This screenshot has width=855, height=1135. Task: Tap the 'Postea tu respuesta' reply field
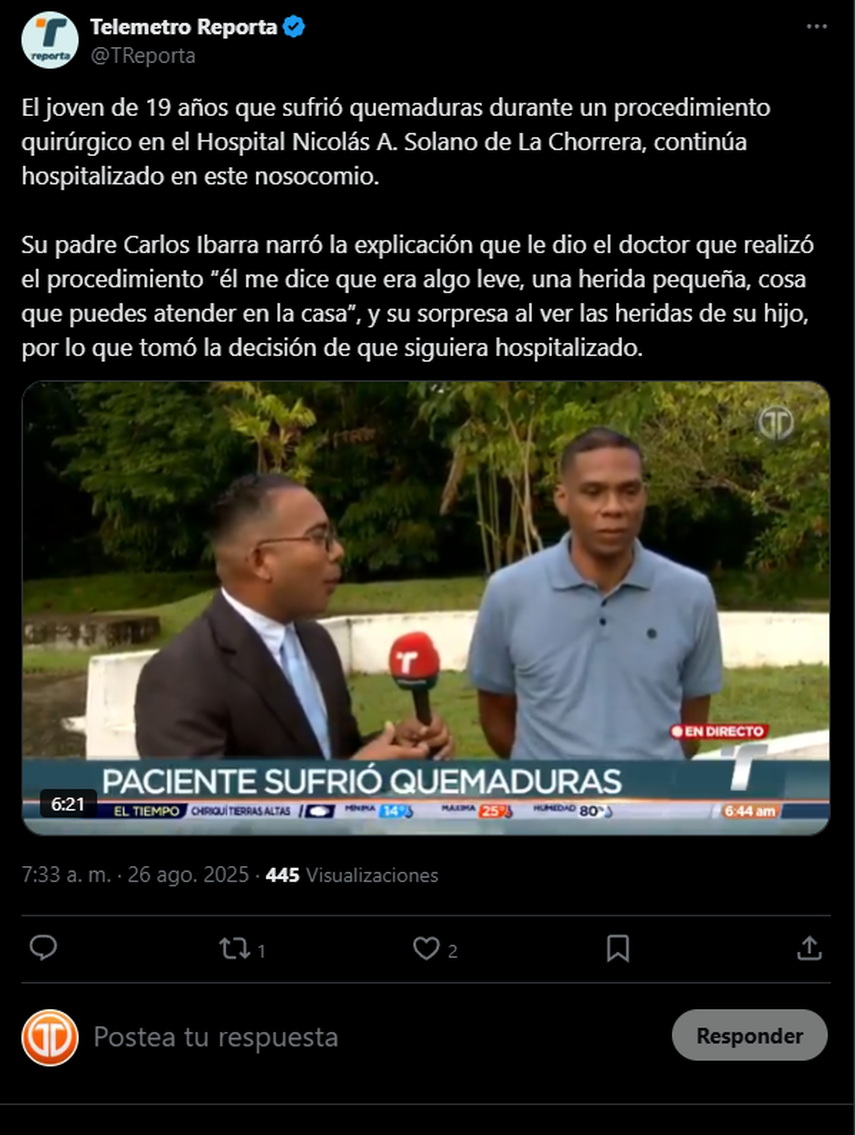[216, 1037]
